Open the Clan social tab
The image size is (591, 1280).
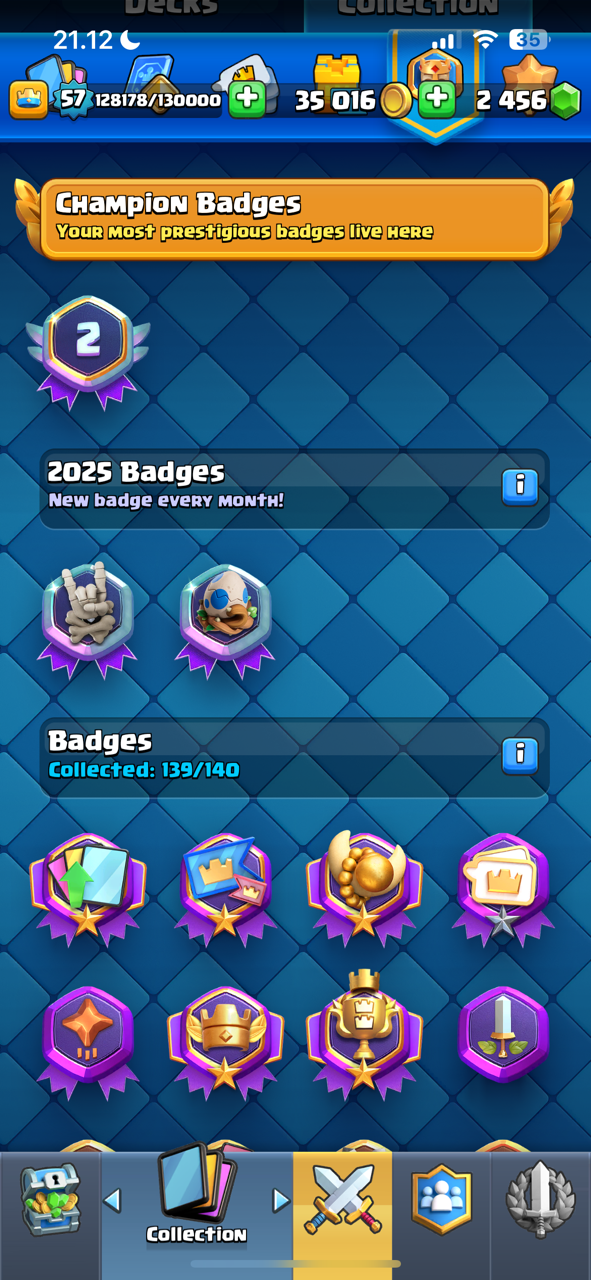pyautogui.click(x=441, y=1200)
